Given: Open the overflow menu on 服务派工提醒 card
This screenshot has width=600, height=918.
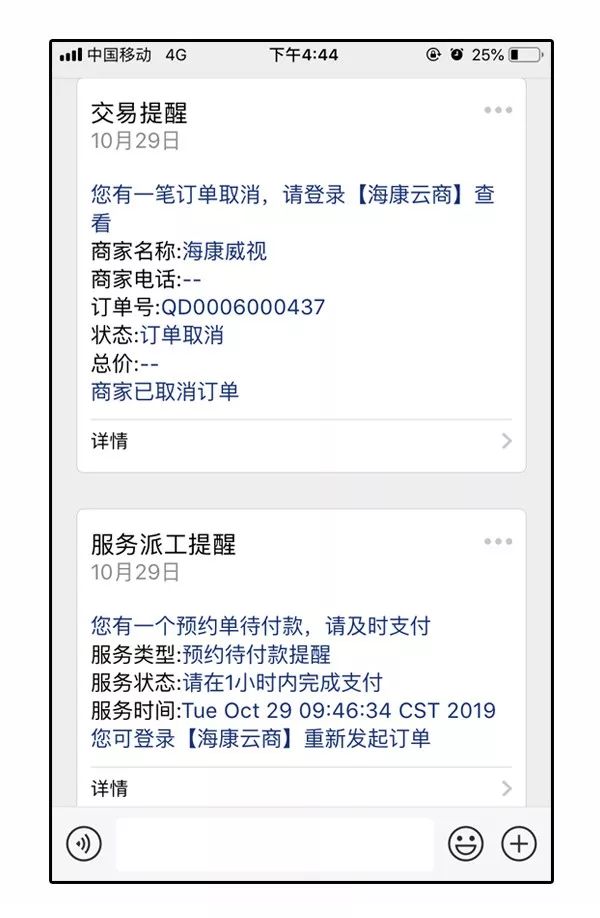Looking at the screenshot, I should click(498, 542).
